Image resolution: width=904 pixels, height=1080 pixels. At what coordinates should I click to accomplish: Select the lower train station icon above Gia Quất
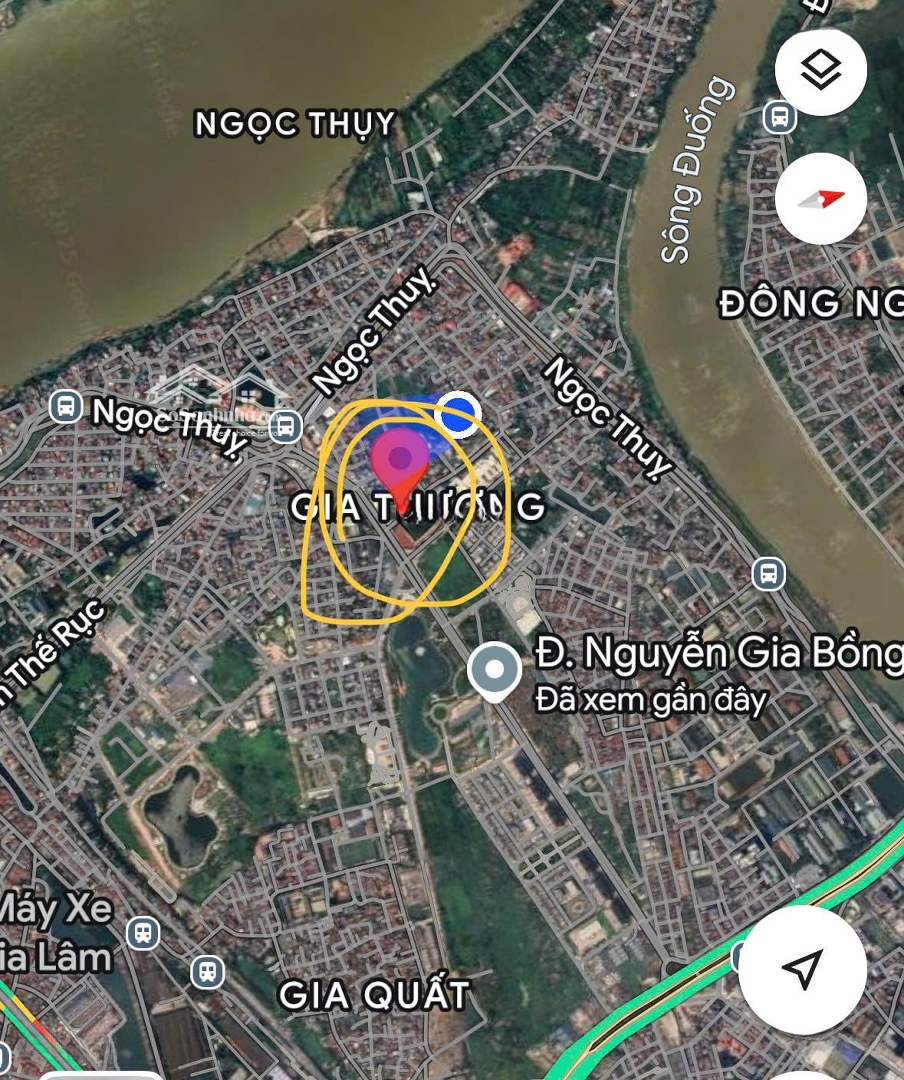[x=209, y=972]
